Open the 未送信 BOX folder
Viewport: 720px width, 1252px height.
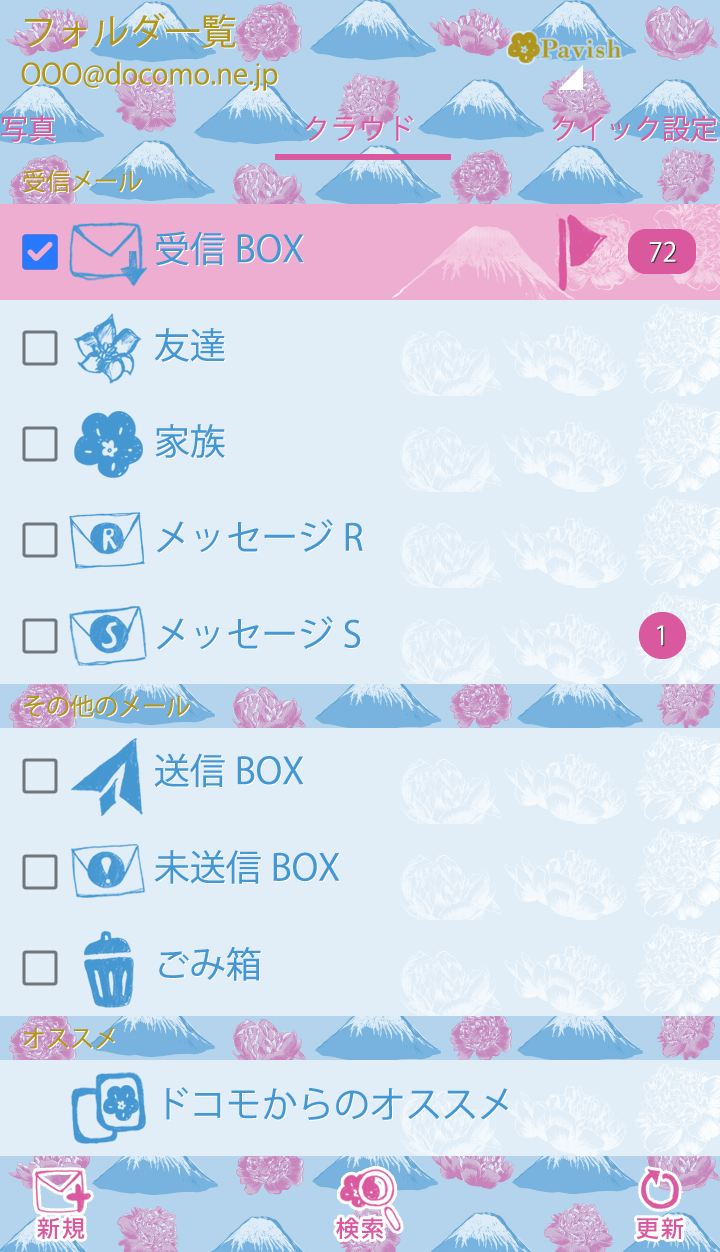[x=246, y=868]
